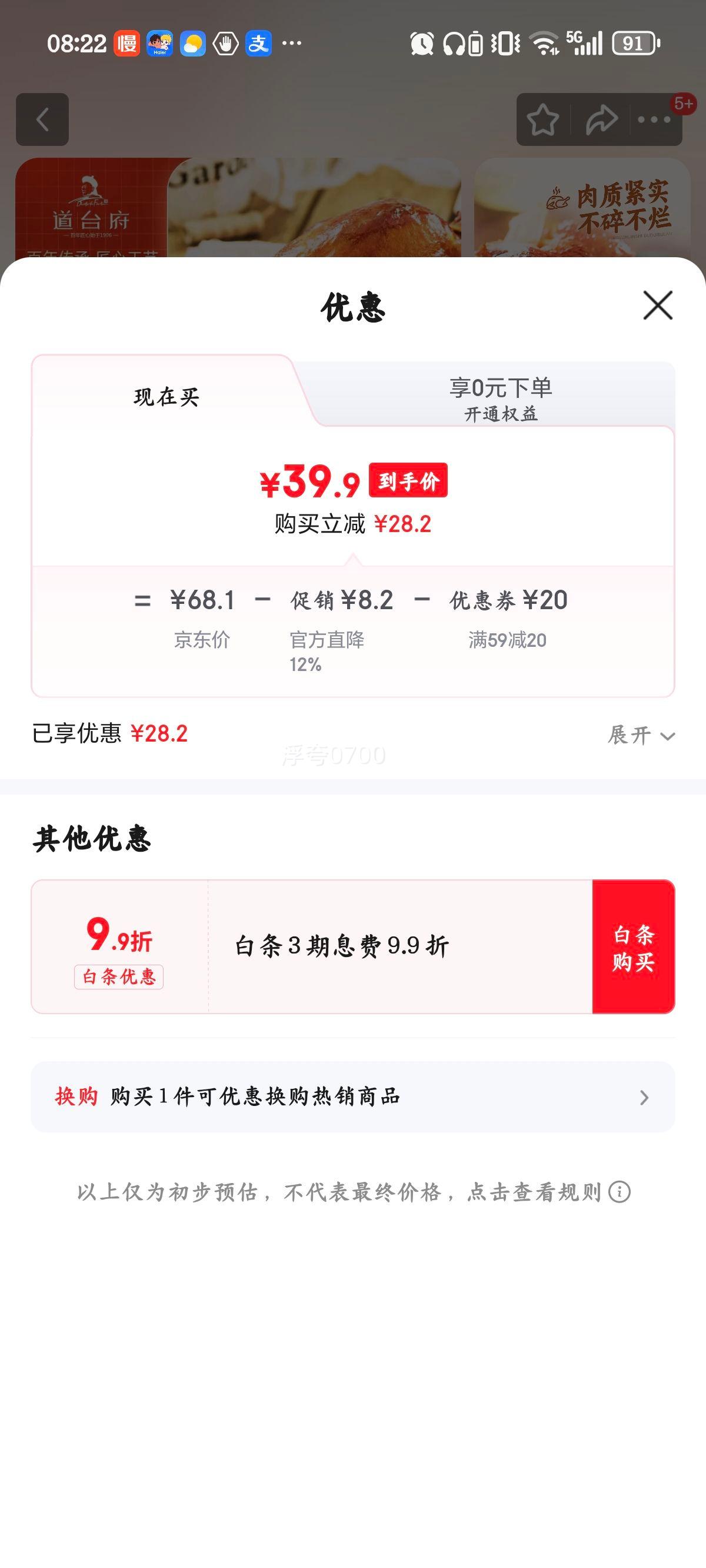The width and height of the screenshot is (706, 1568).
Task: Expand the 已享优惠 details via 展开
Action: 641,736
